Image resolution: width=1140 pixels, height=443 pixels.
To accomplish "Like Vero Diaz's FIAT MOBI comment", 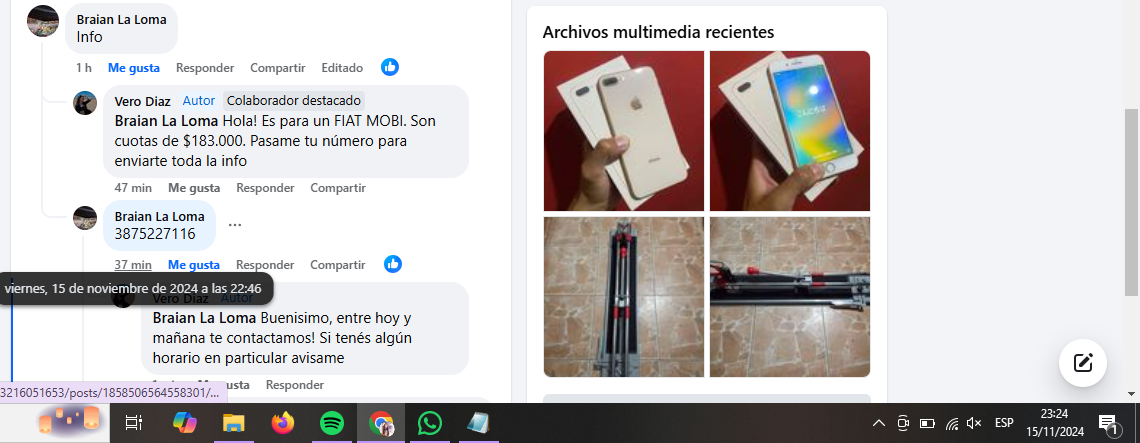I will 194,188.
